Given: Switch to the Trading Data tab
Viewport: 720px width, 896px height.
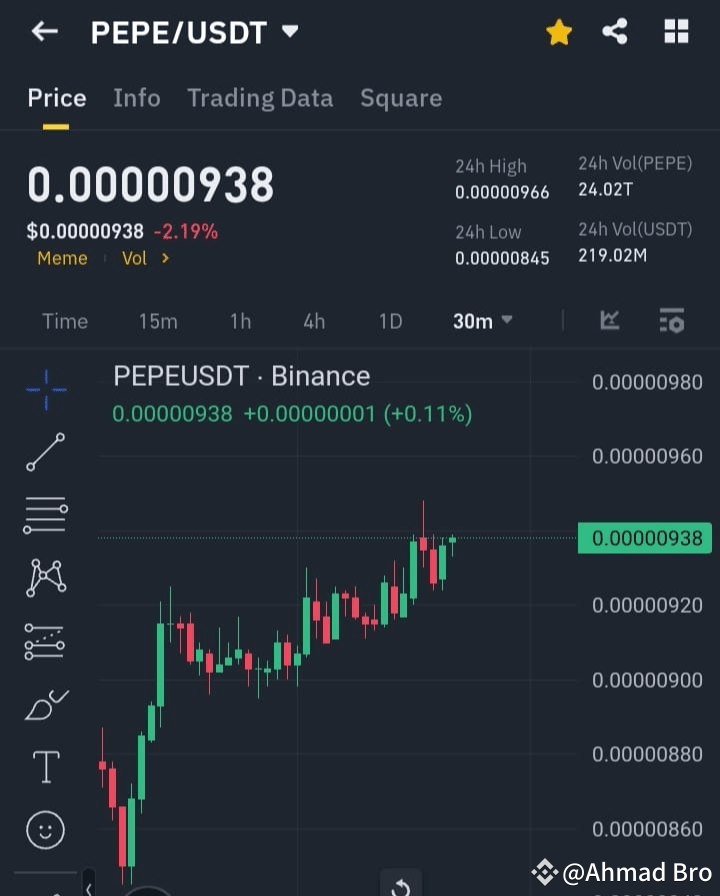Looking at the screenshot, I should pyautogui.click(x=260, y=98).
